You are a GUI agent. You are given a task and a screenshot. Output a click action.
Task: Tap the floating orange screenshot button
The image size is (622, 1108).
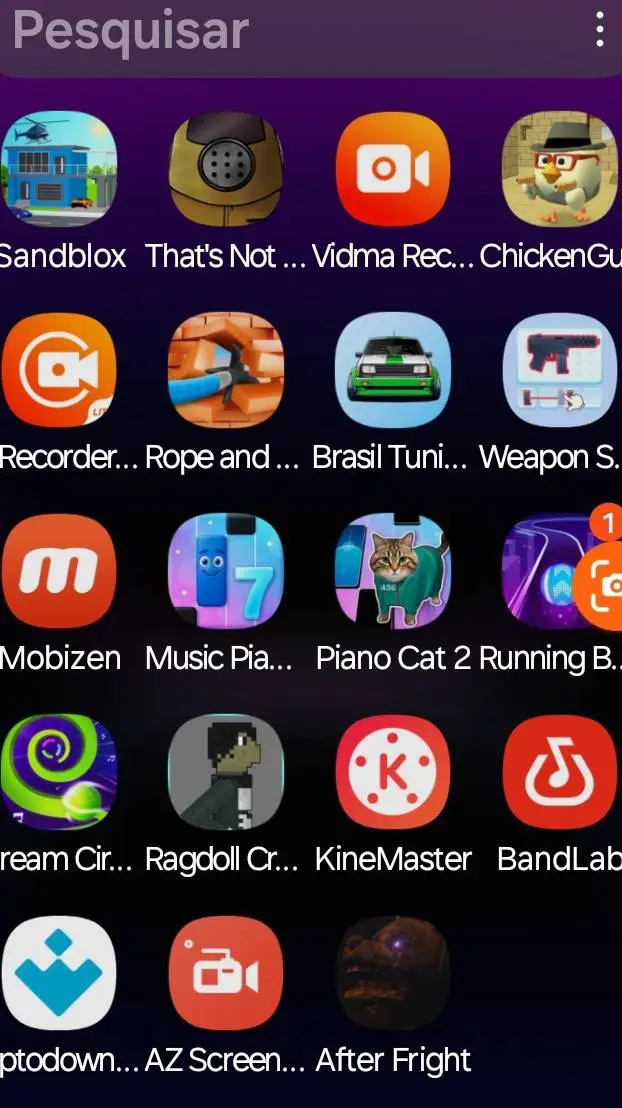pos(604,586)
